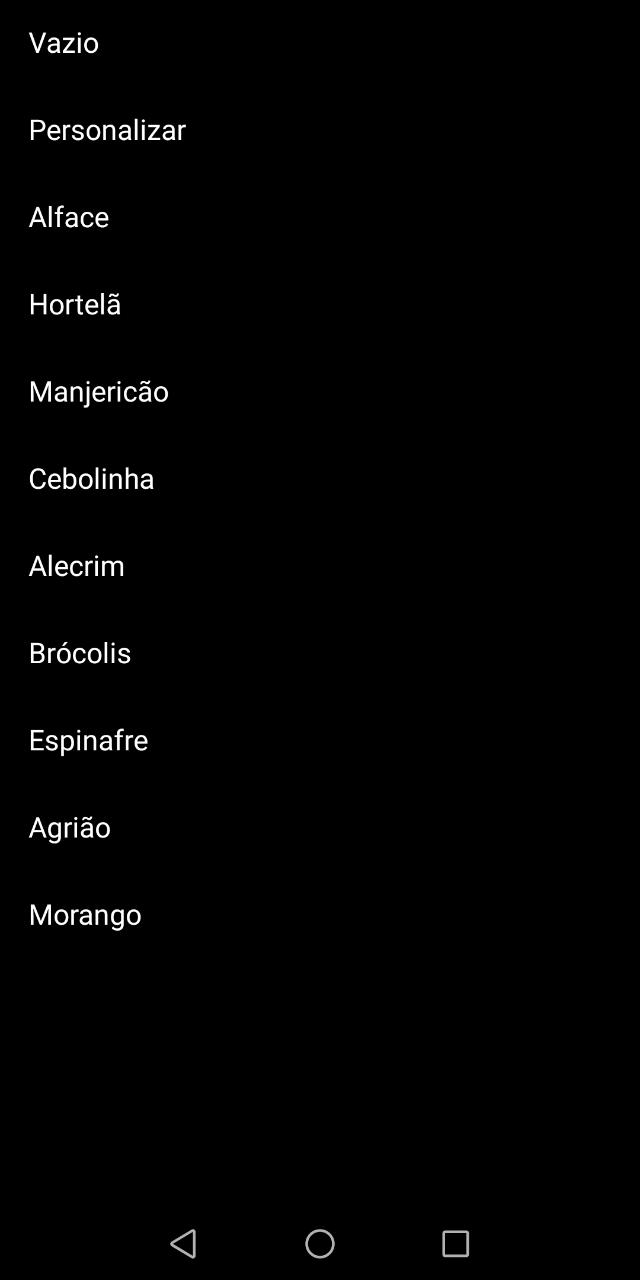Screen dimensions: 640x1280
Task: Tap the Cebolinha entry
Action: pyautogui.click(x=91, y=478)
